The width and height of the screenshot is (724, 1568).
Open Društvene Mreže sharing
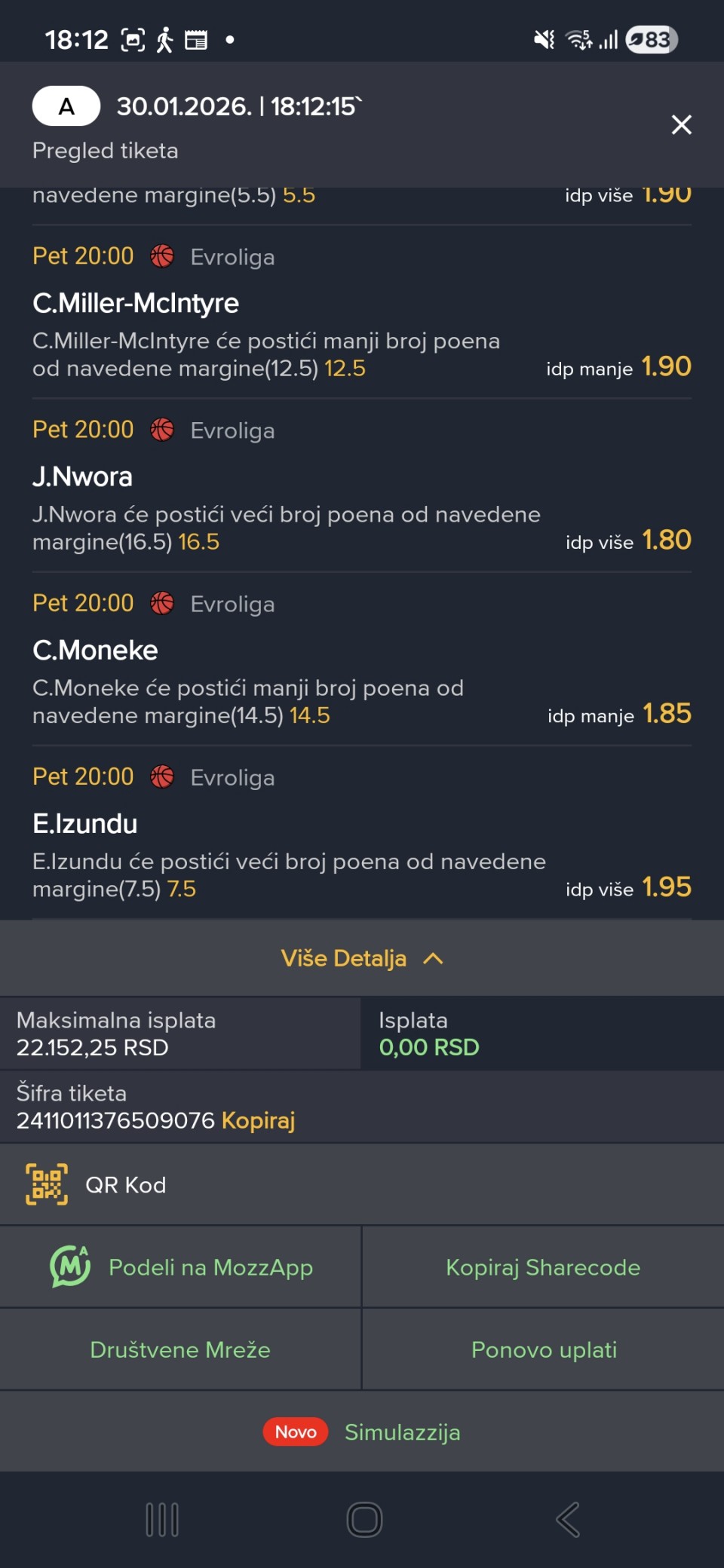coord(180,1349)
